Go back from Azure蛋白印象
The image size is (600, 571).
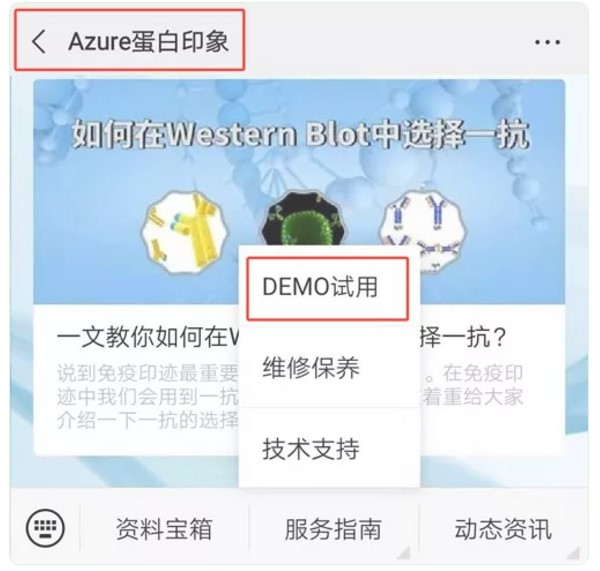(38, 42)
